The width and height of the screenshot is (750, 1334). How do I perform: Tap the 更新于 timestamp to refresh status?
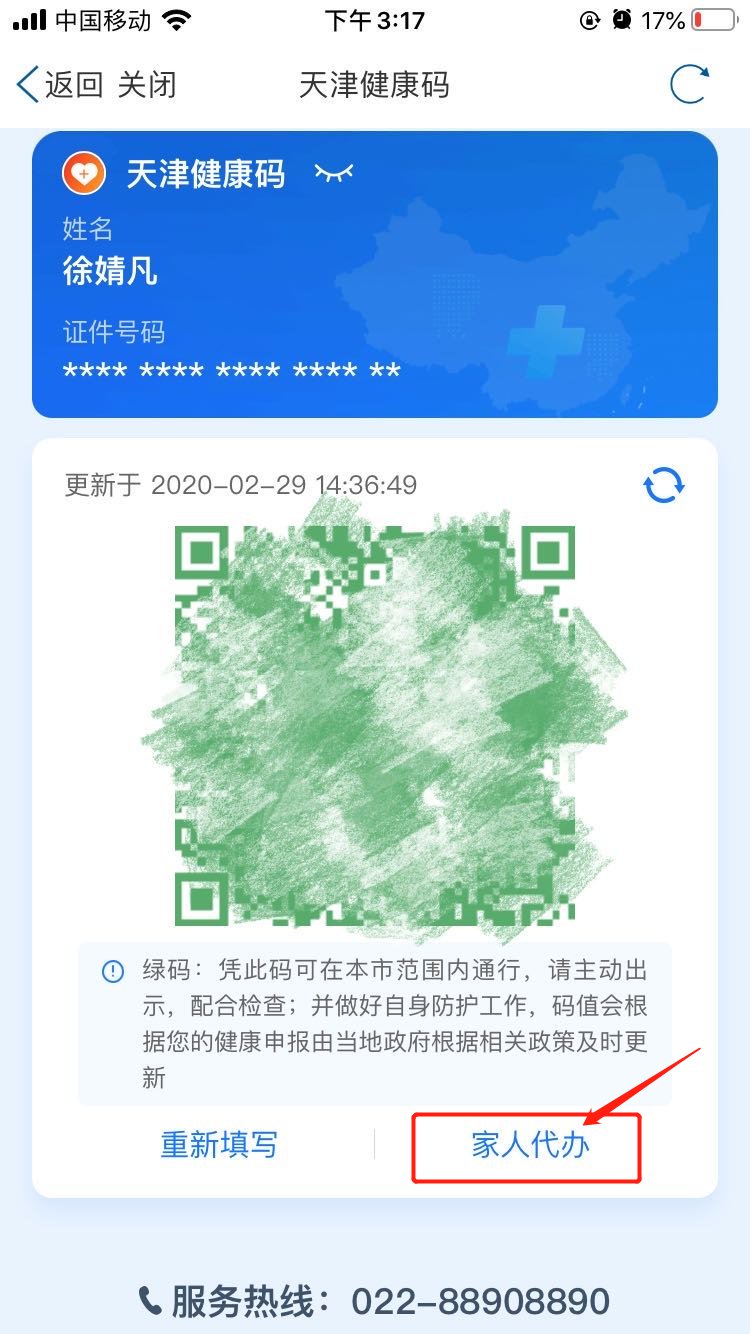(240, 485)
